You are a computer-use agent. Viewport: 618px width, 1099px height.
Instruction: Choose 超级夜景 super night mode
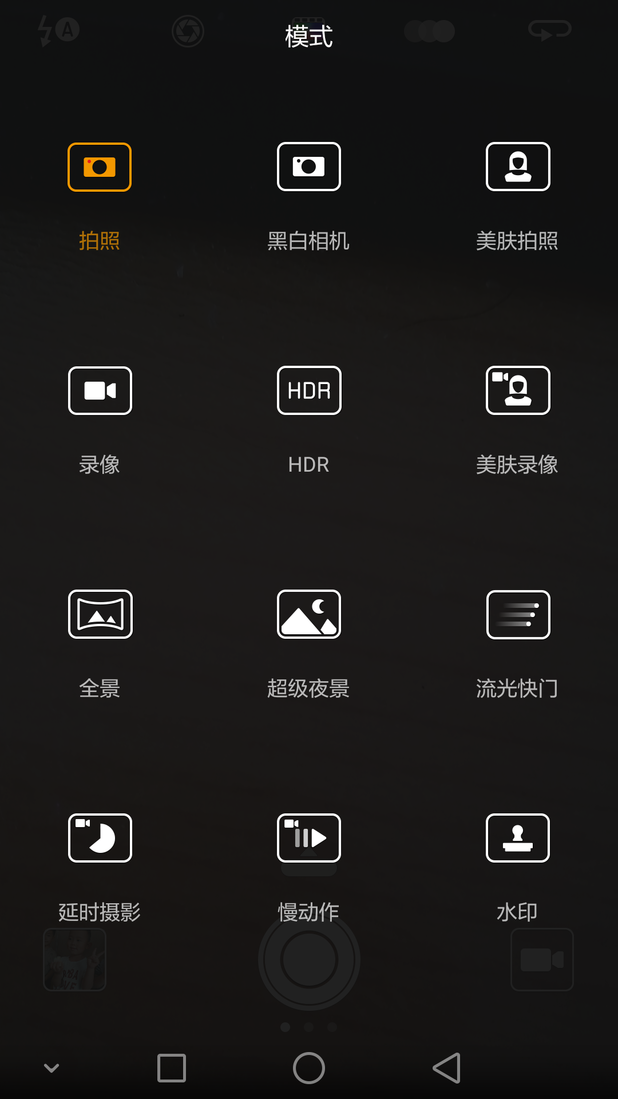[309, 614]
